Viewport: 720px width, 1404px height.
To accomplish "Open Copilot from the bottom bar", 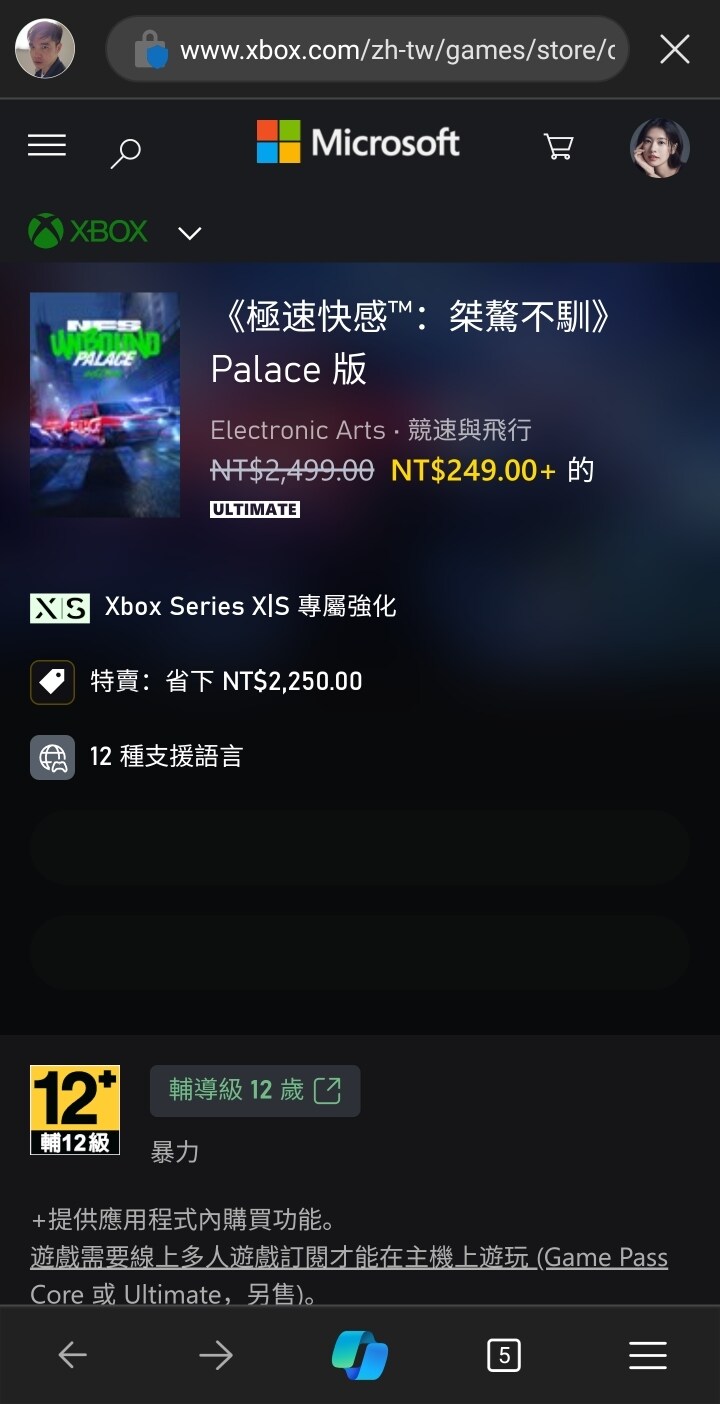I will (360, 1355).
